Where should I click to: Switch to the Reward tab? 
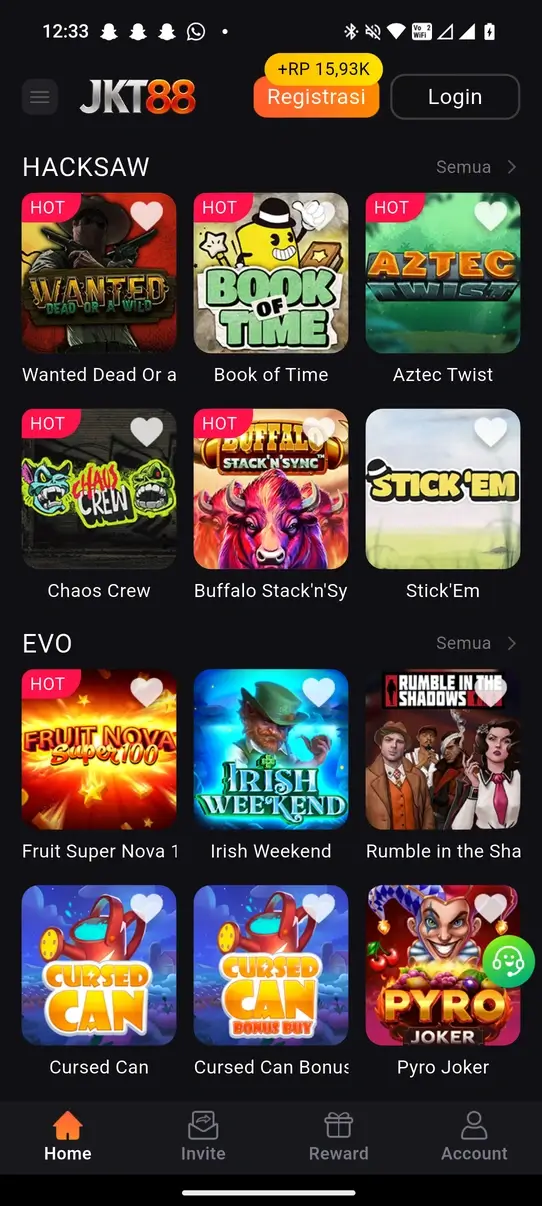[x=339, y=1137]
